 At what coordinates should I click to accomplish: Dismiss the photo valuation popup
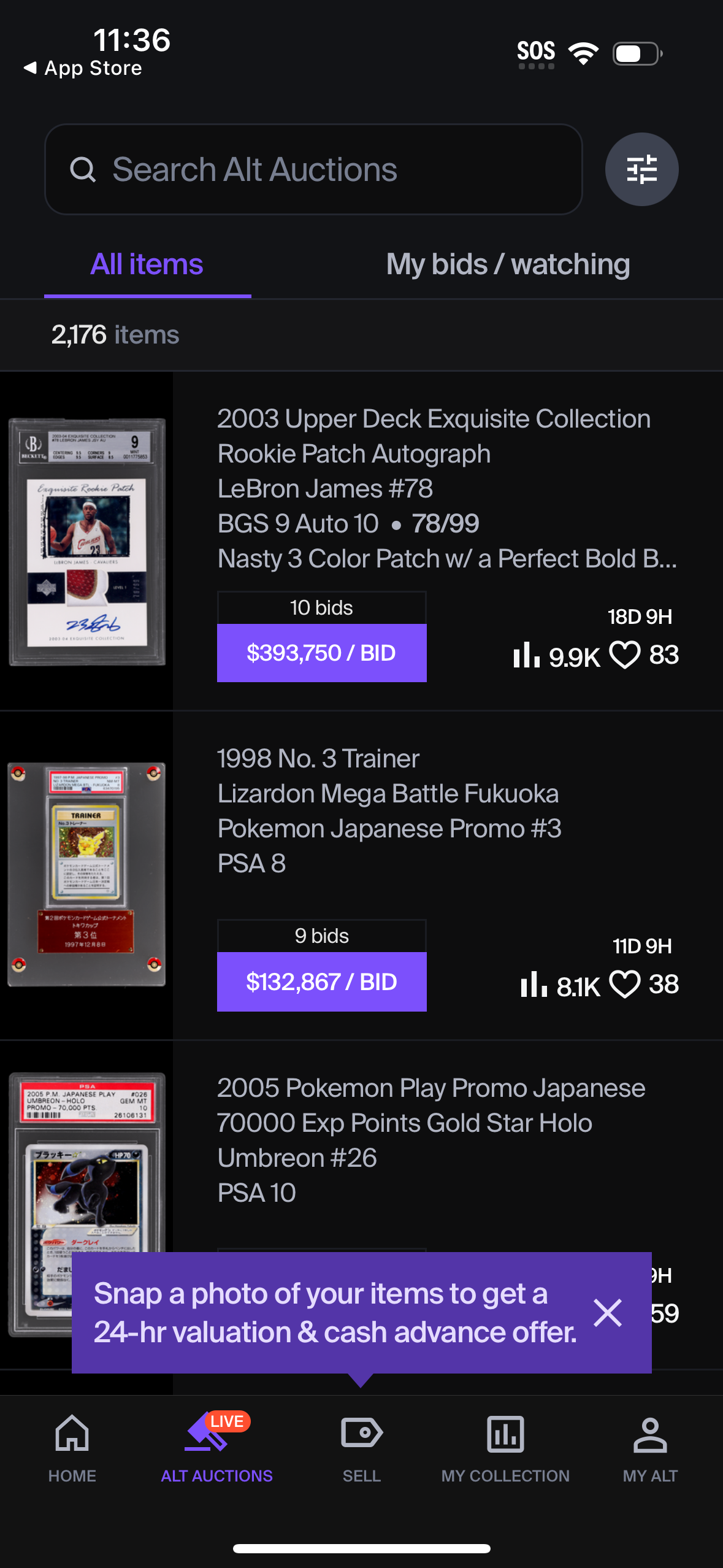pyautogui.click(x=608, y=1313)
